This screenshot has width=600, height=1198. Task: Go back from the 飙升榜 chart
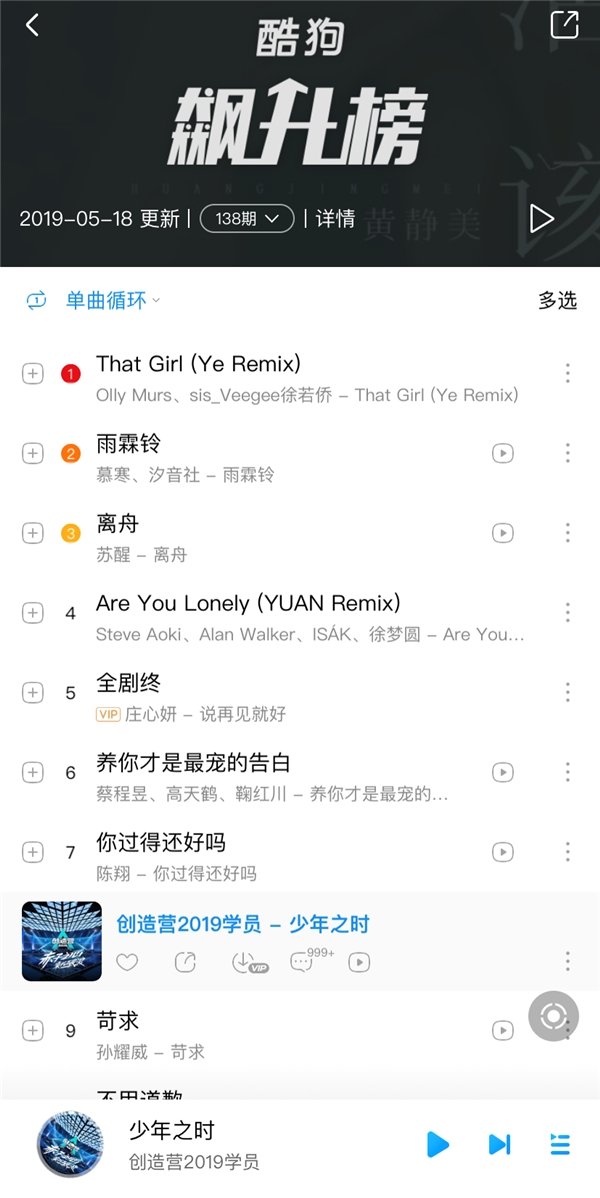tap(33, 25)
